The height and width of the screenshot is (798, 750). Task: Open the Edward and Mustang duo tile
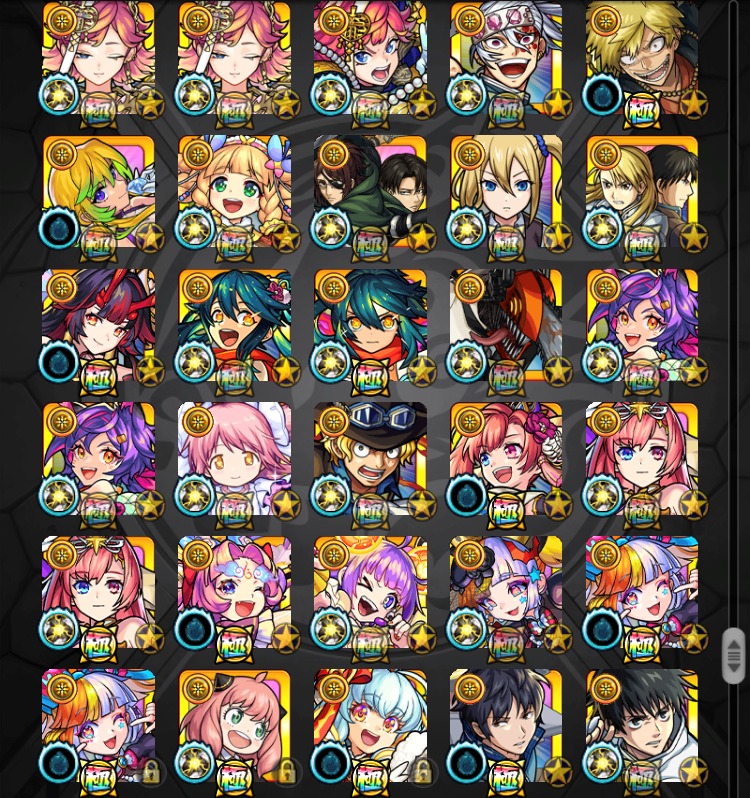(642, 192)
